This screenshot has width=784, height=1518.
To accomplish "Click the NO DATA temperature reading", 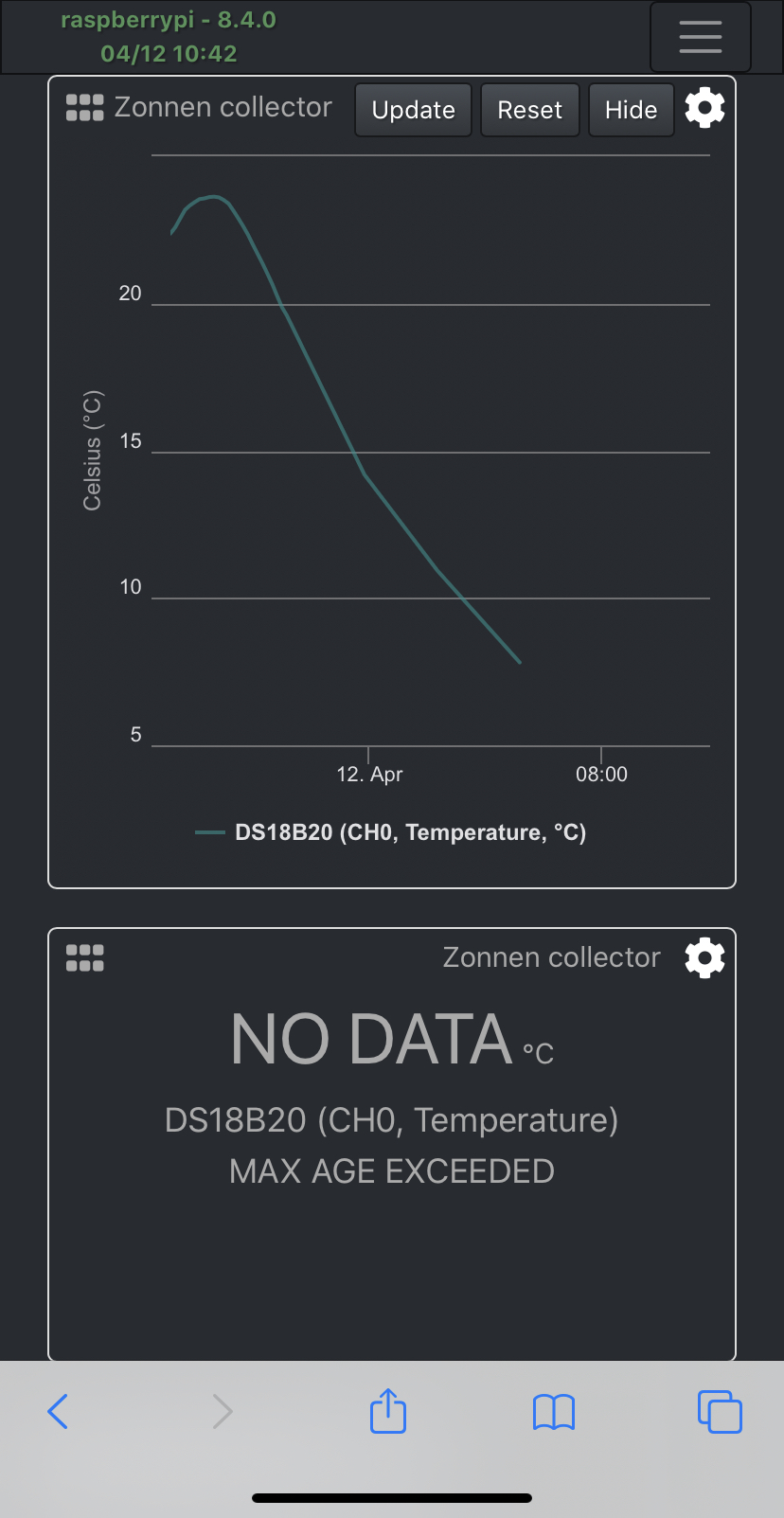I will coord(369,1038).
